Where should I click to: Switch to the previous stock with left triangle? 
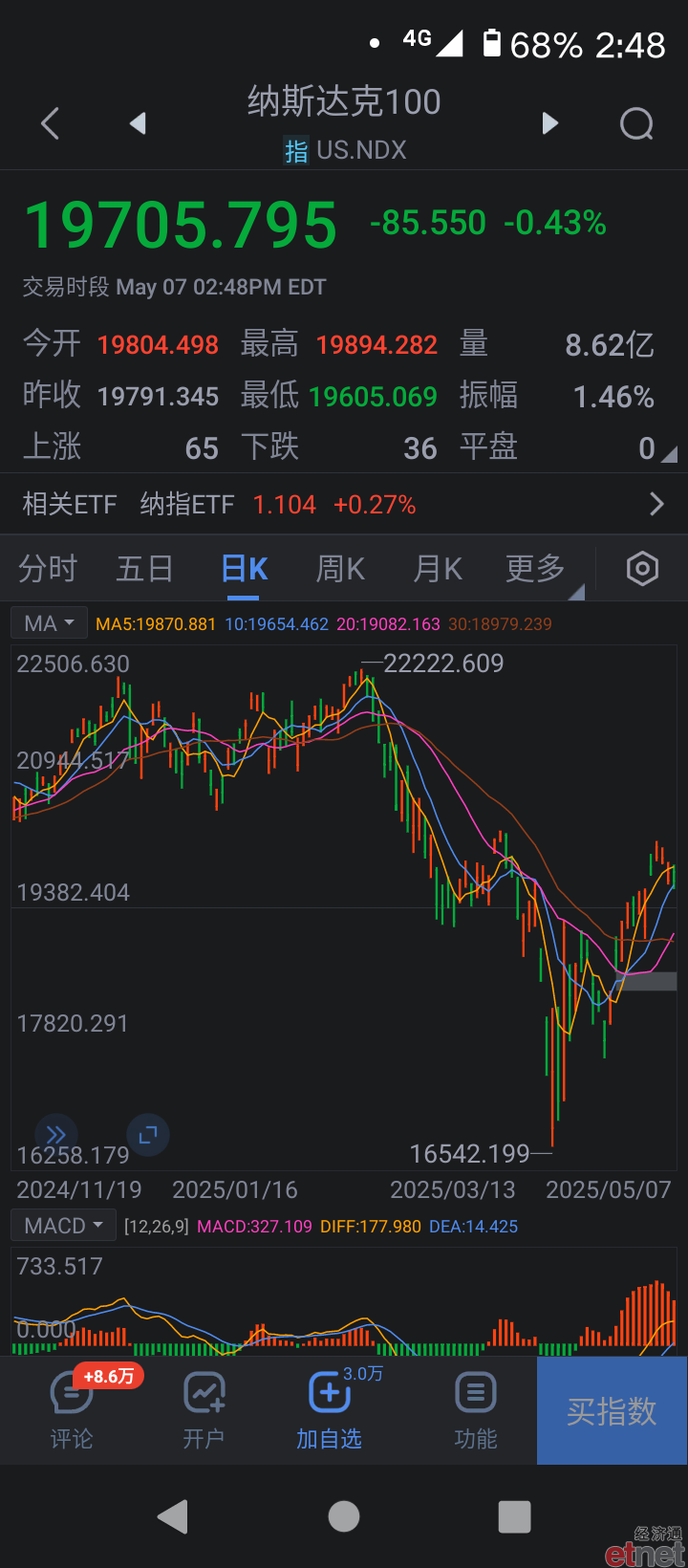click(138, 123)
